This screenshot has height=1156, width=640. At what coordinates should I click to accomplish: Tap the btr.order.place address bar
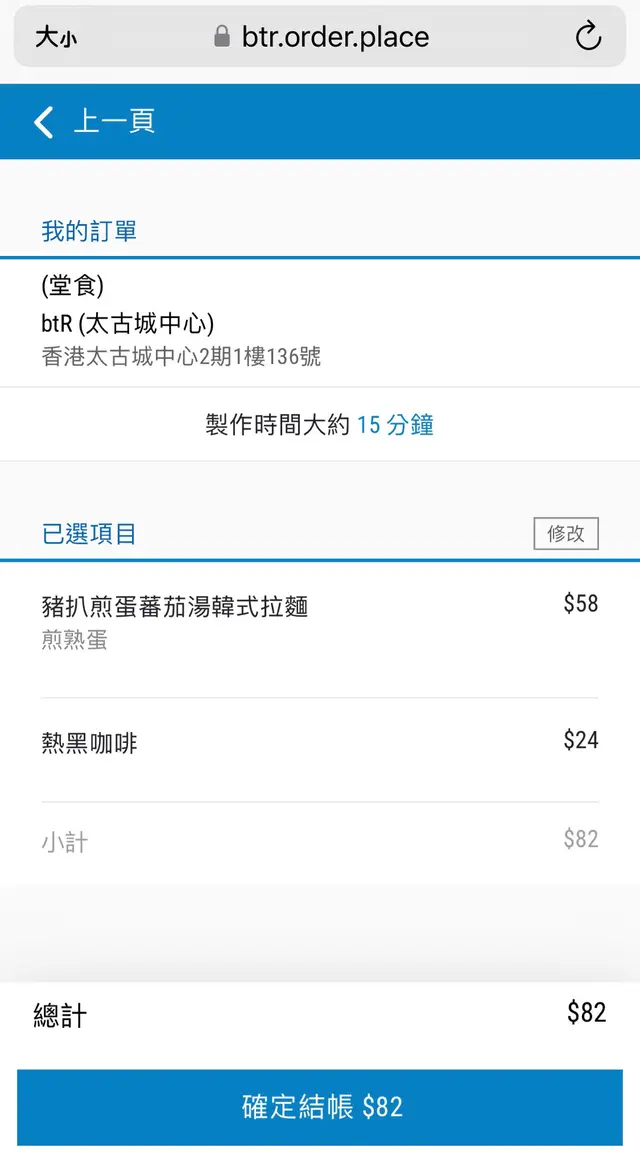tap(323, 38)
